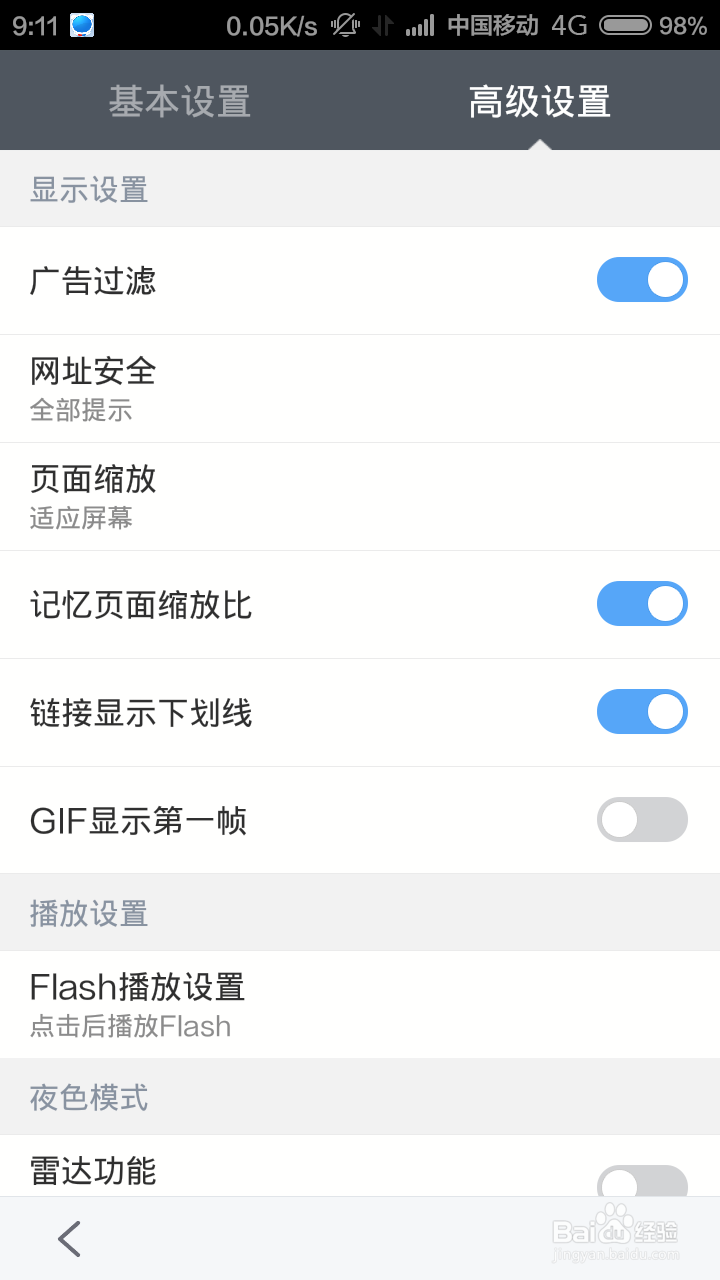Go back with the bottom arrow

point(69,1238)
